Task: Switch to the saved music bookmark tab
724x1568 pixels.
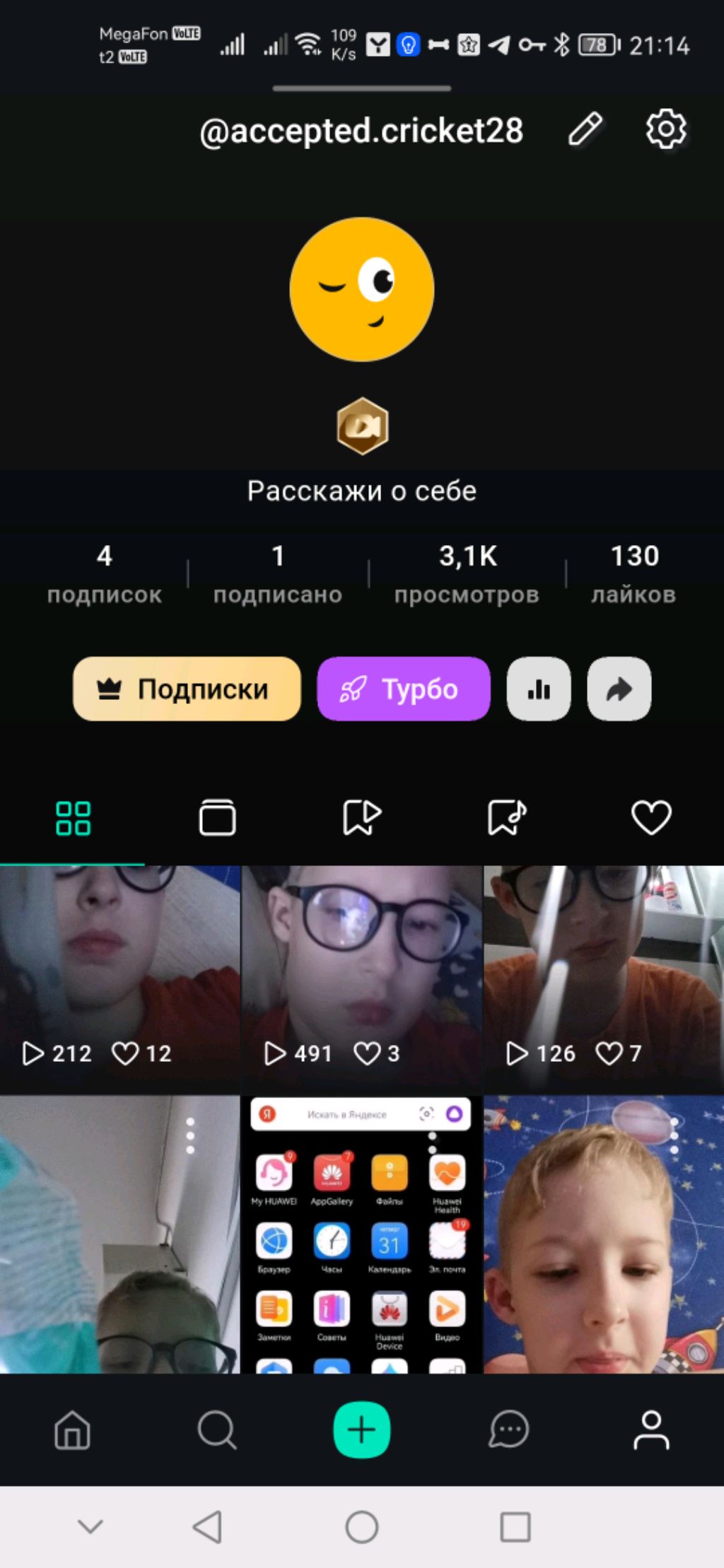Action: 506,818
